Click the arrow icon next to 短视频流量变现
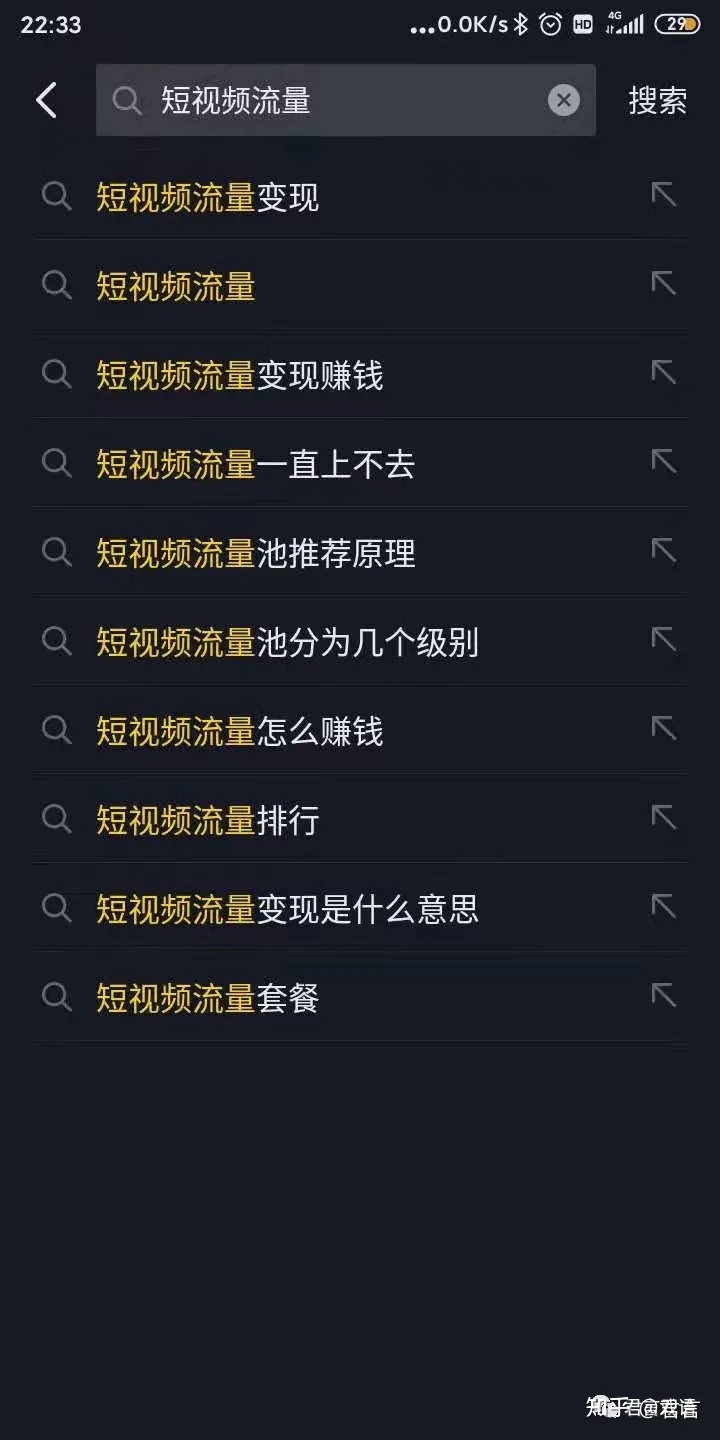720x1440 pixels. coord(663,197)
